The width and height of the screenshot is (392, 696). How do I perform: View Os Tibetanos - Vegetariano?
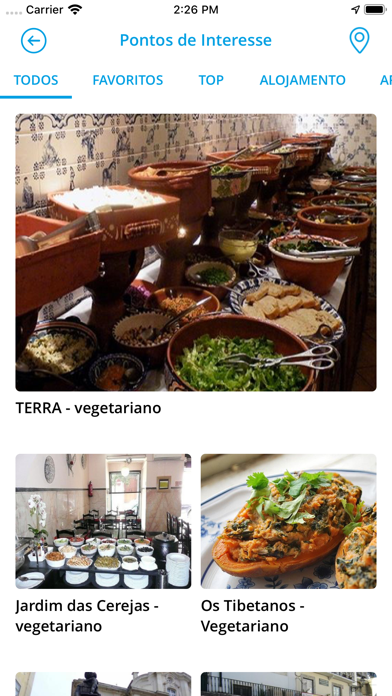pyautogui.click(x=289, y=544)
